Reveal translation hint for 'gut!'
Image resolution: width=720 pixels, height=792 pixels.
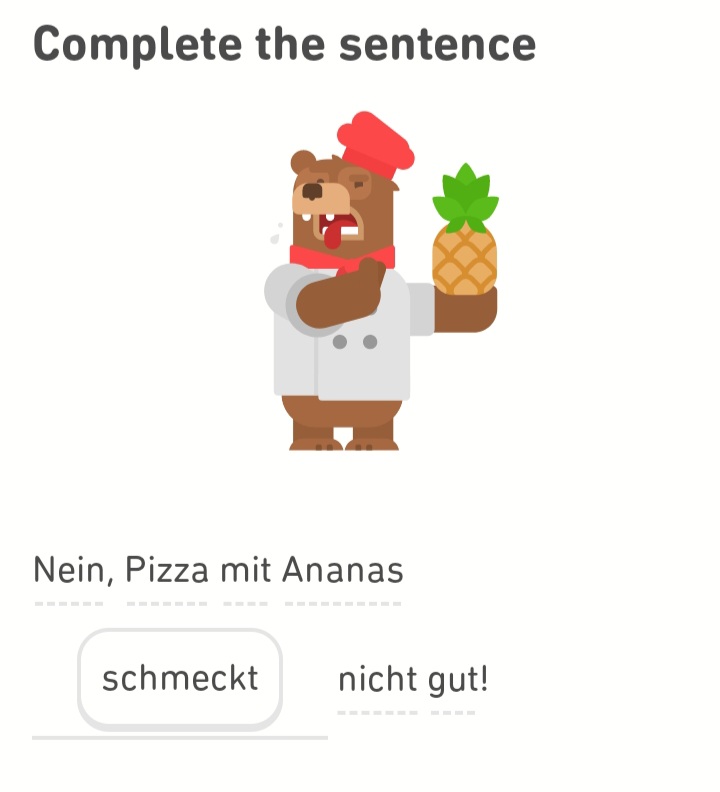click(458, 681)
